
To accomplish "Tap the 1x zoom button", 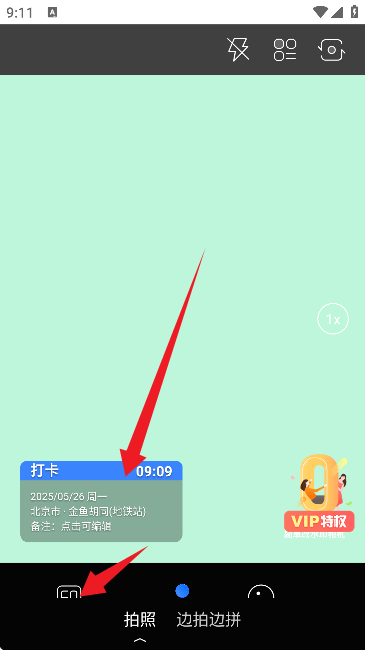I will click(x=333, y=319).
